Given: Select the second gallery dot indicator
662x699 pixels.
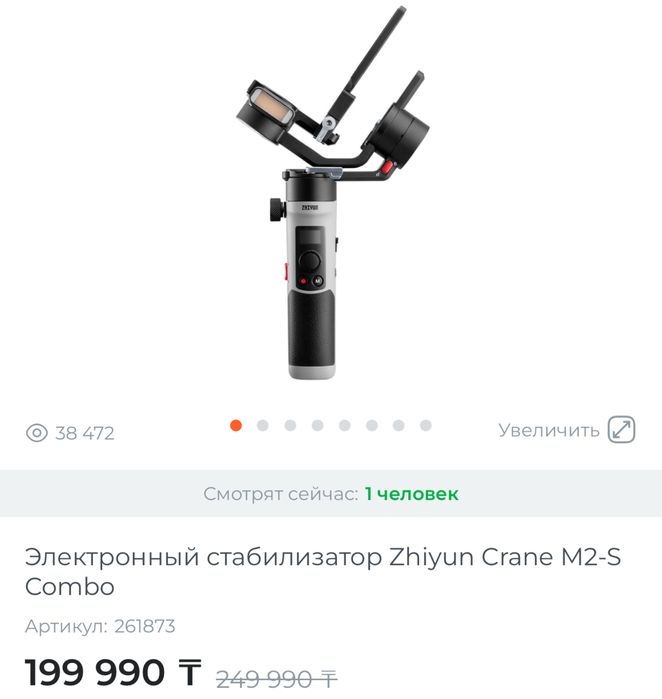Looking at the screenshot, I should click(263, 425).
